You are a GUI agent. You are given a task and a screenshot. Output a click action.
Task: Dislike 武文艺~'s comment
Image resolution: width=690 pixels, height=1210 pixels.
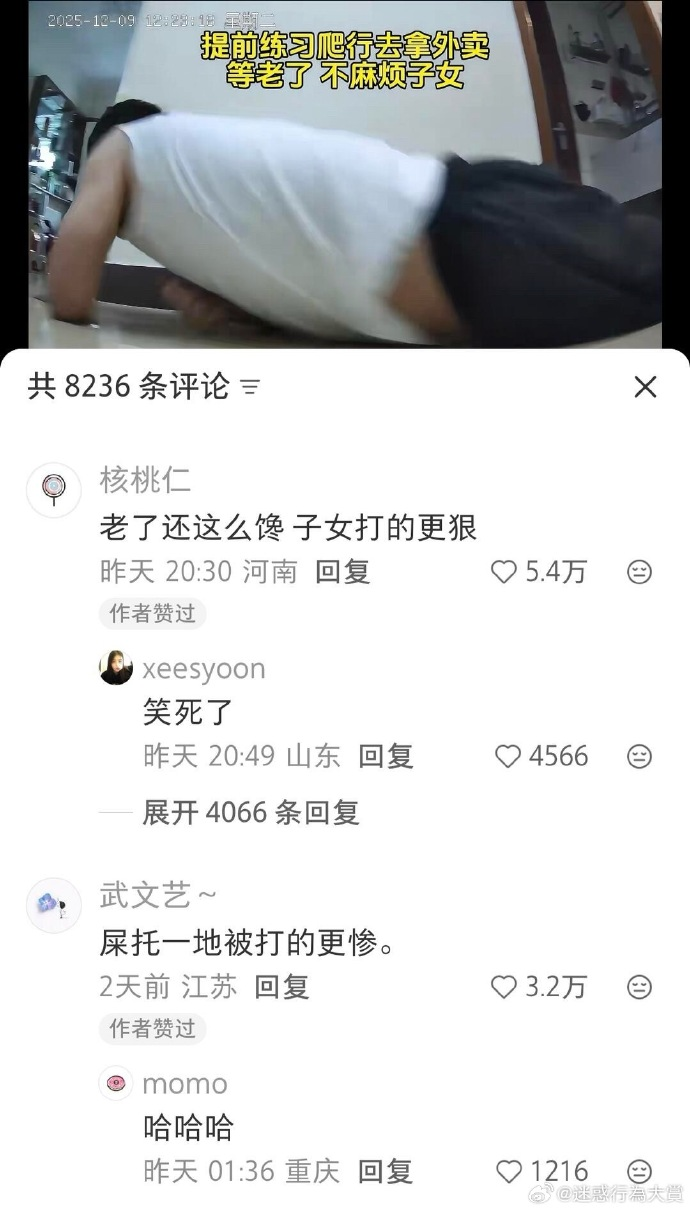point(639,987)
